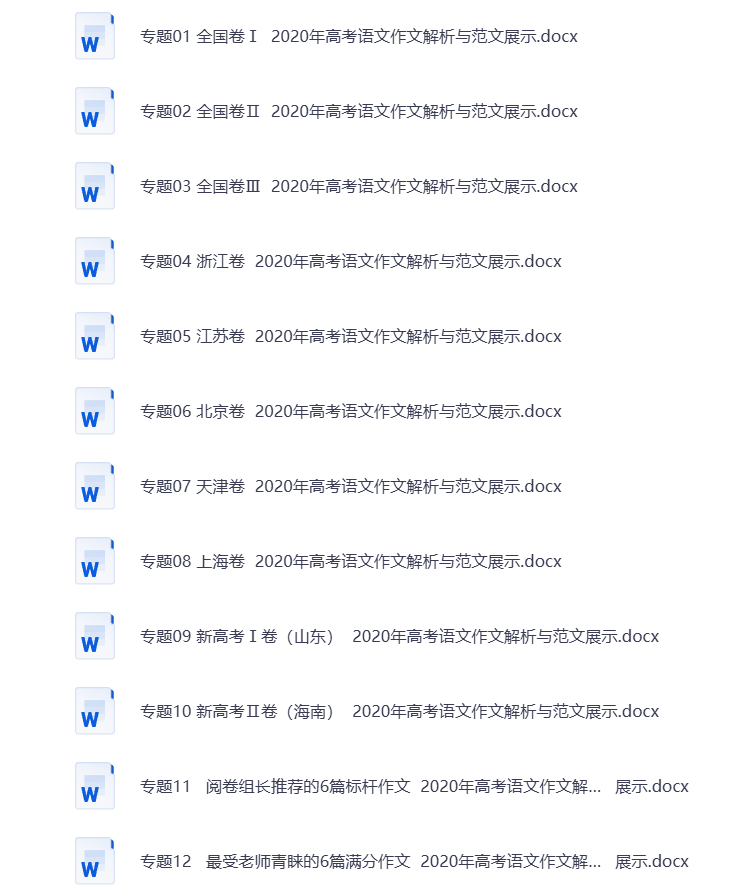Select the Word icon next to 专题07 天津卷
Viewport: 744px width, 896px height.
tap(94, 486)
